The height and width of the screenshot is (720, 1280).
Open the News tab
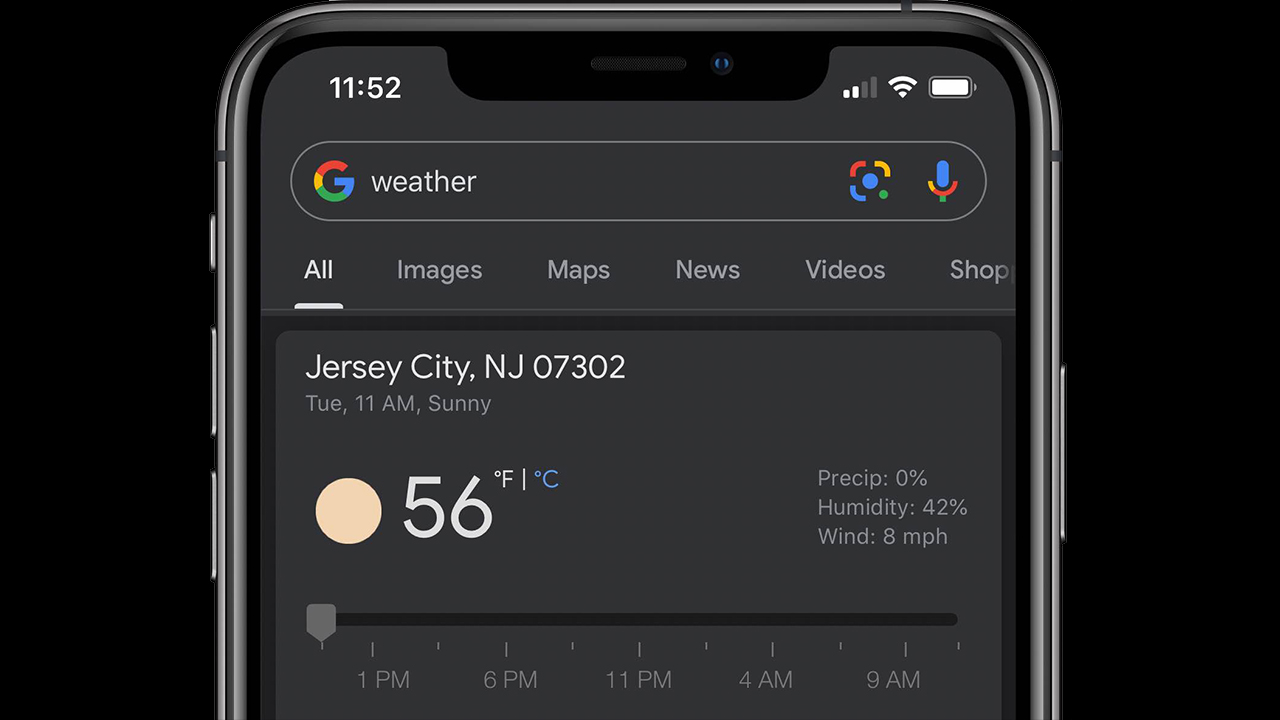(x=707, y=270)
